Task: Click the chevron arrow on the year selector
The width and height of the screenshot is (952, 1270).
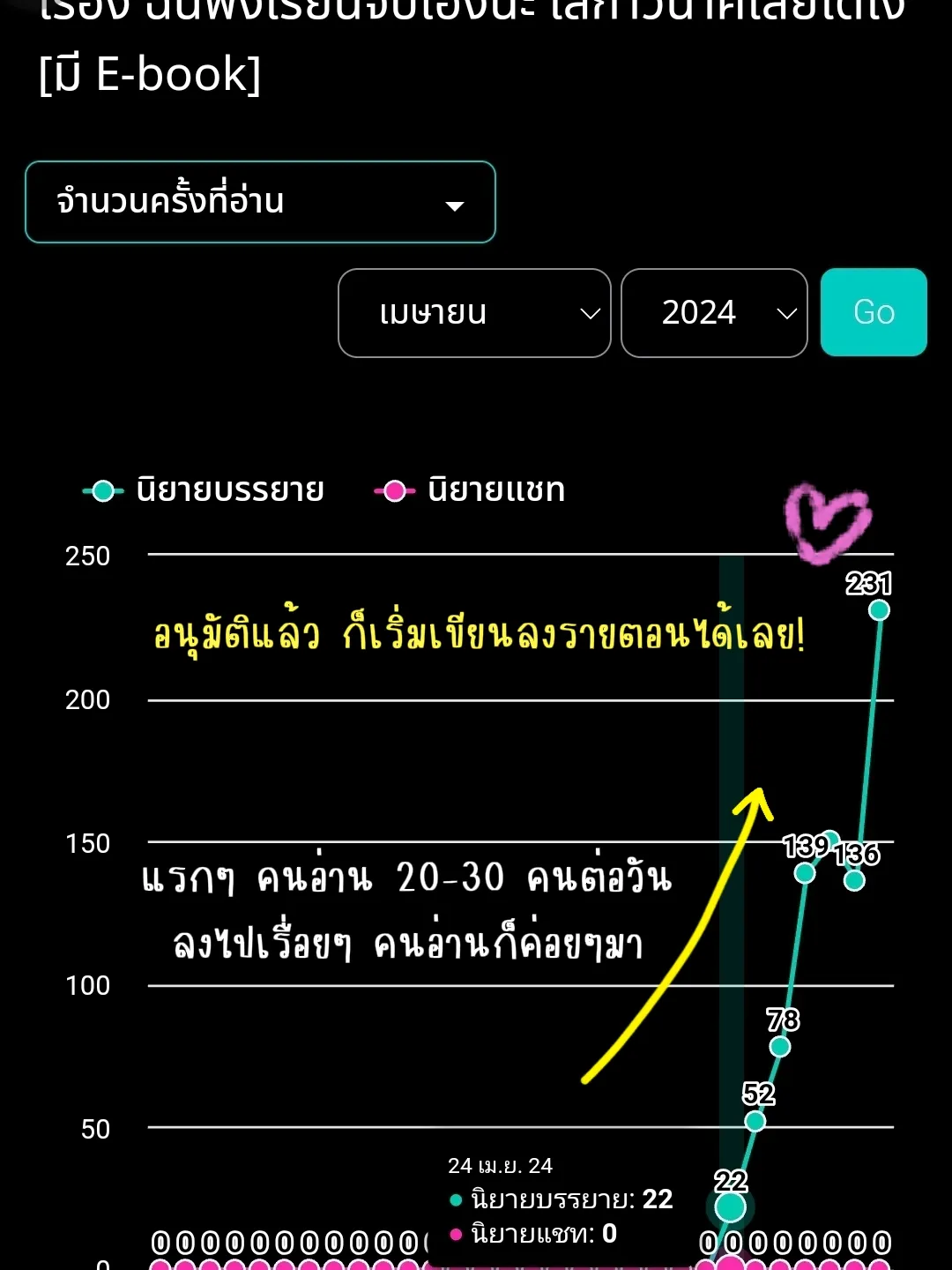Action: 787,313
